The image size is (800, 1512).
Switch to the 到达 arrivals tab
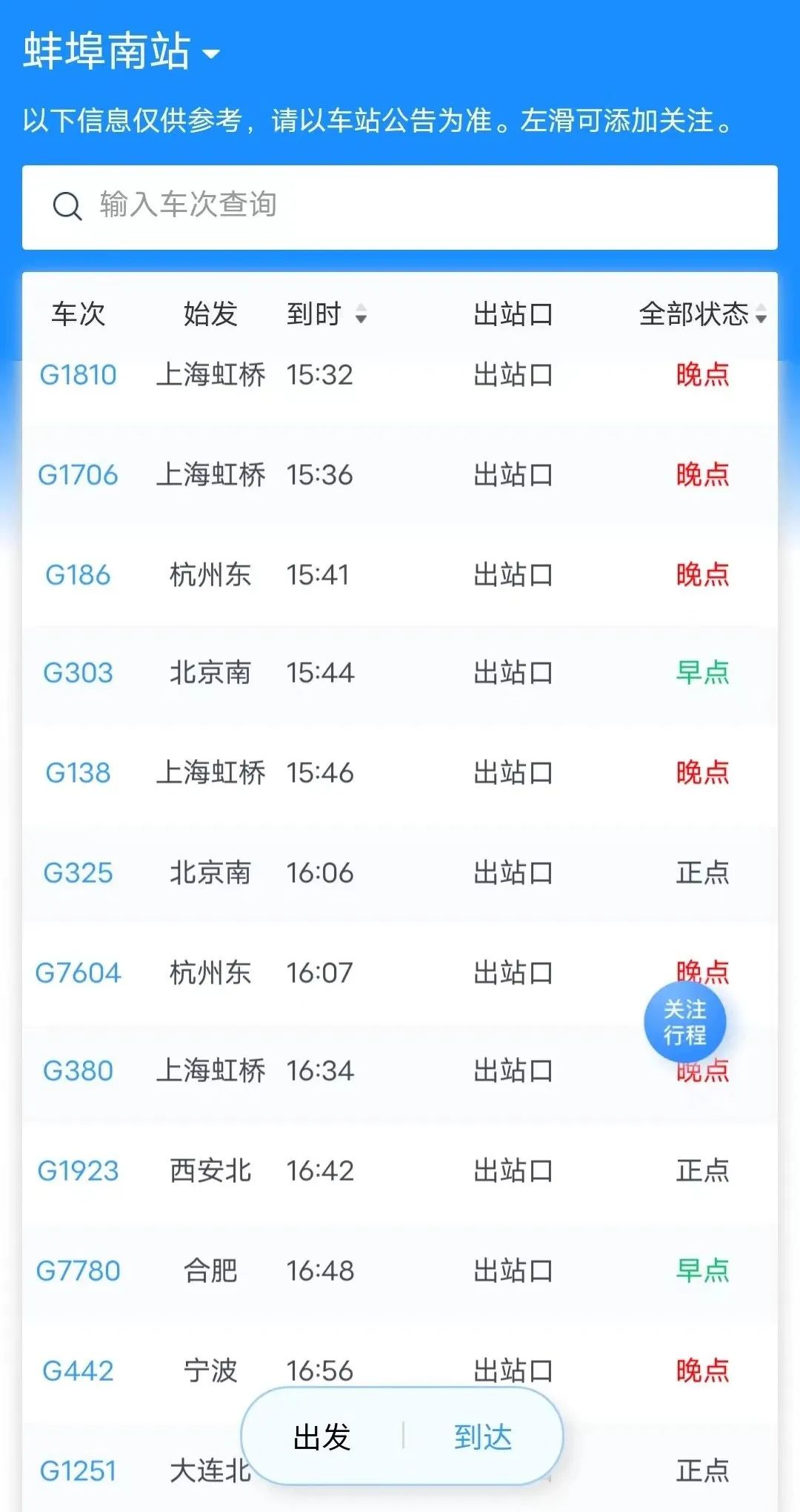click(x=483, y=1437)
